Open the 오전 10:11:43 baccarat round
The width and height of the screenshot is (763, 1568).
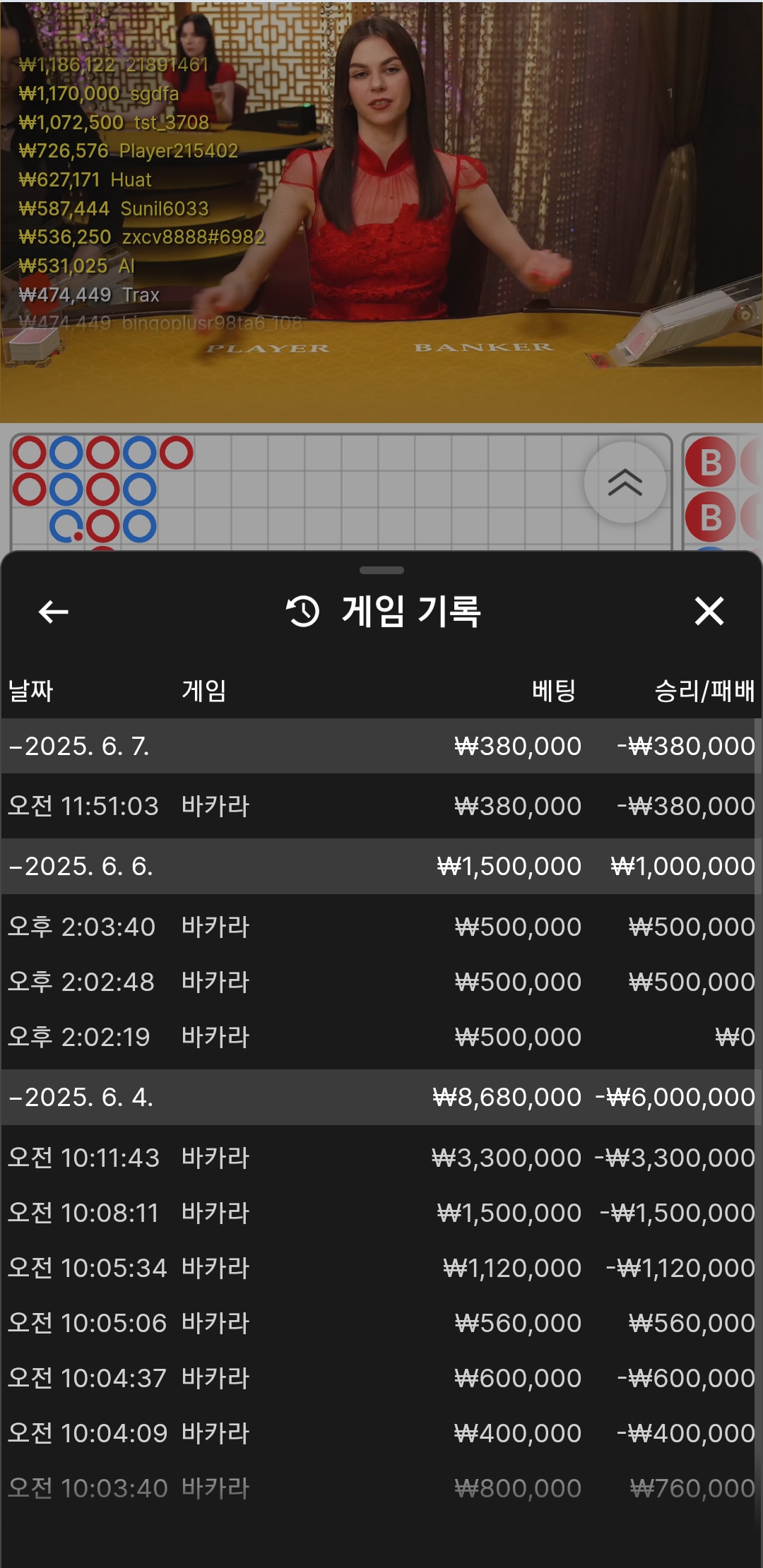pos(380,1158)
